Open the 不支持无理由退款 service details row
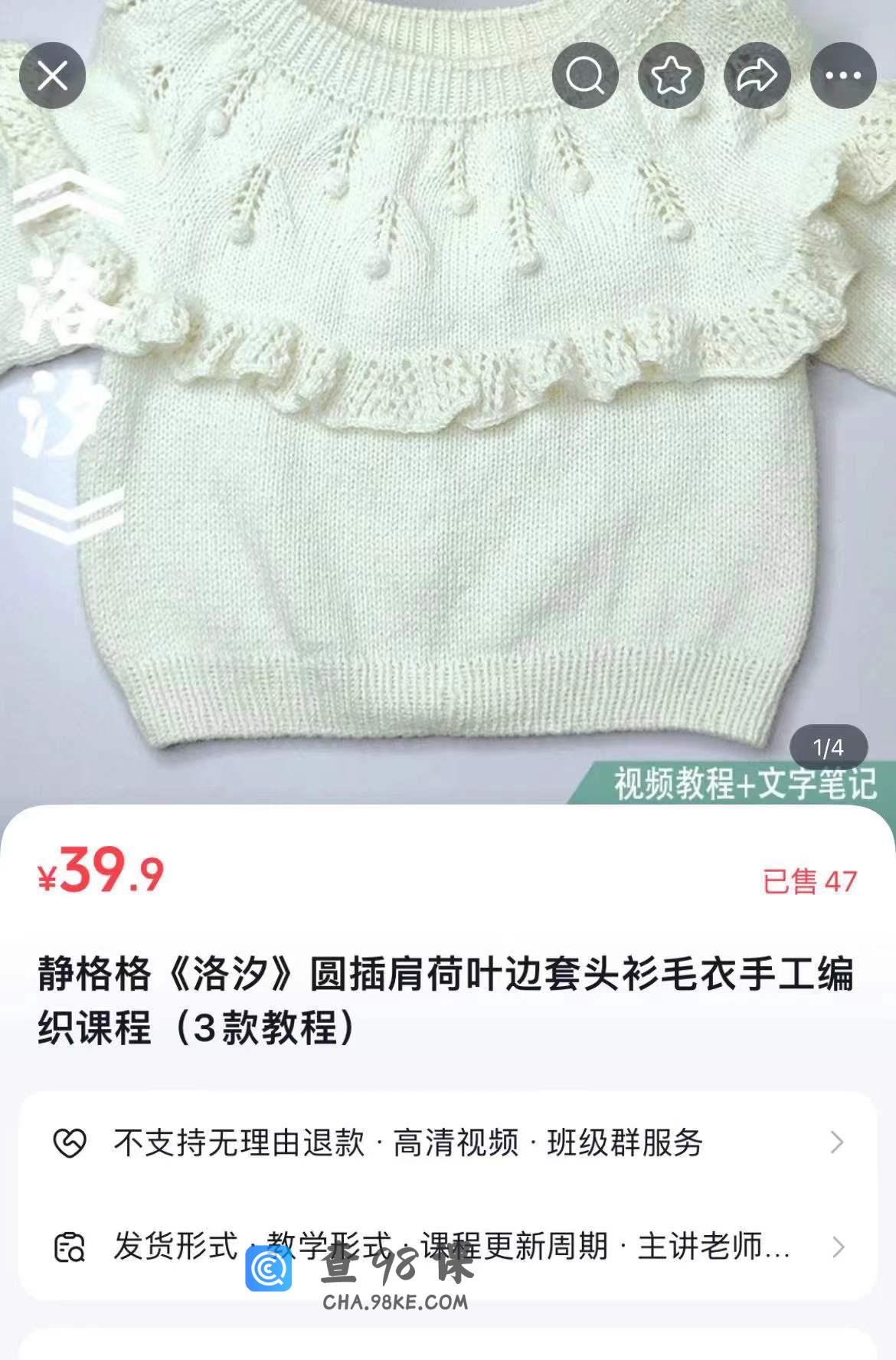 click(448, 1142)
